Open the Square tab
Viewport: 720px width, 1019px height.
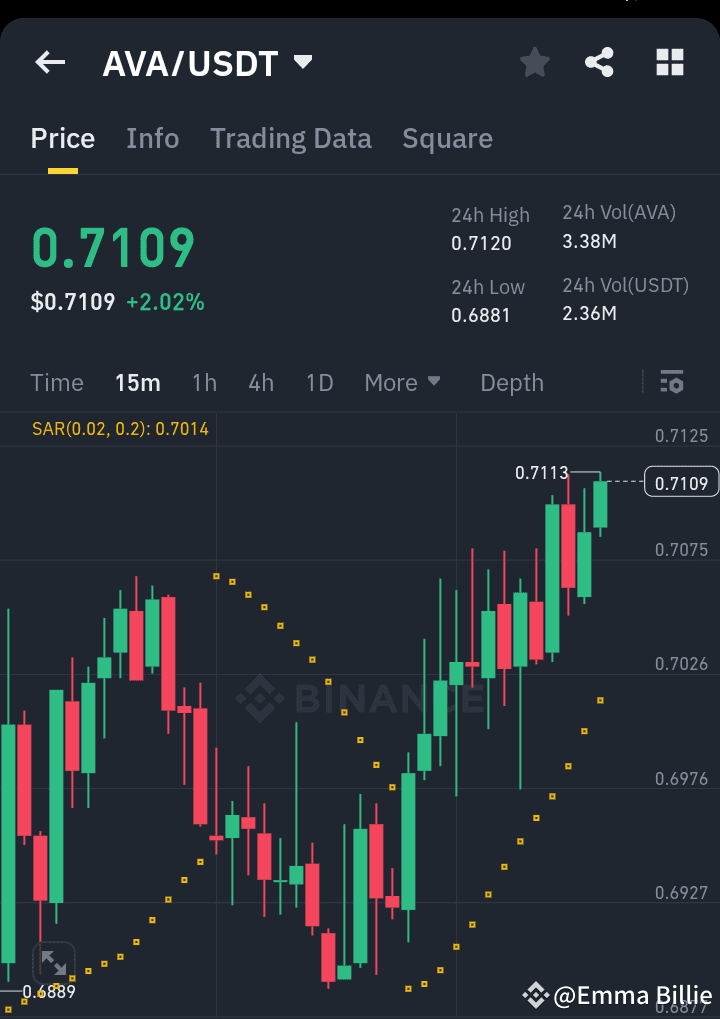[447, 138]
